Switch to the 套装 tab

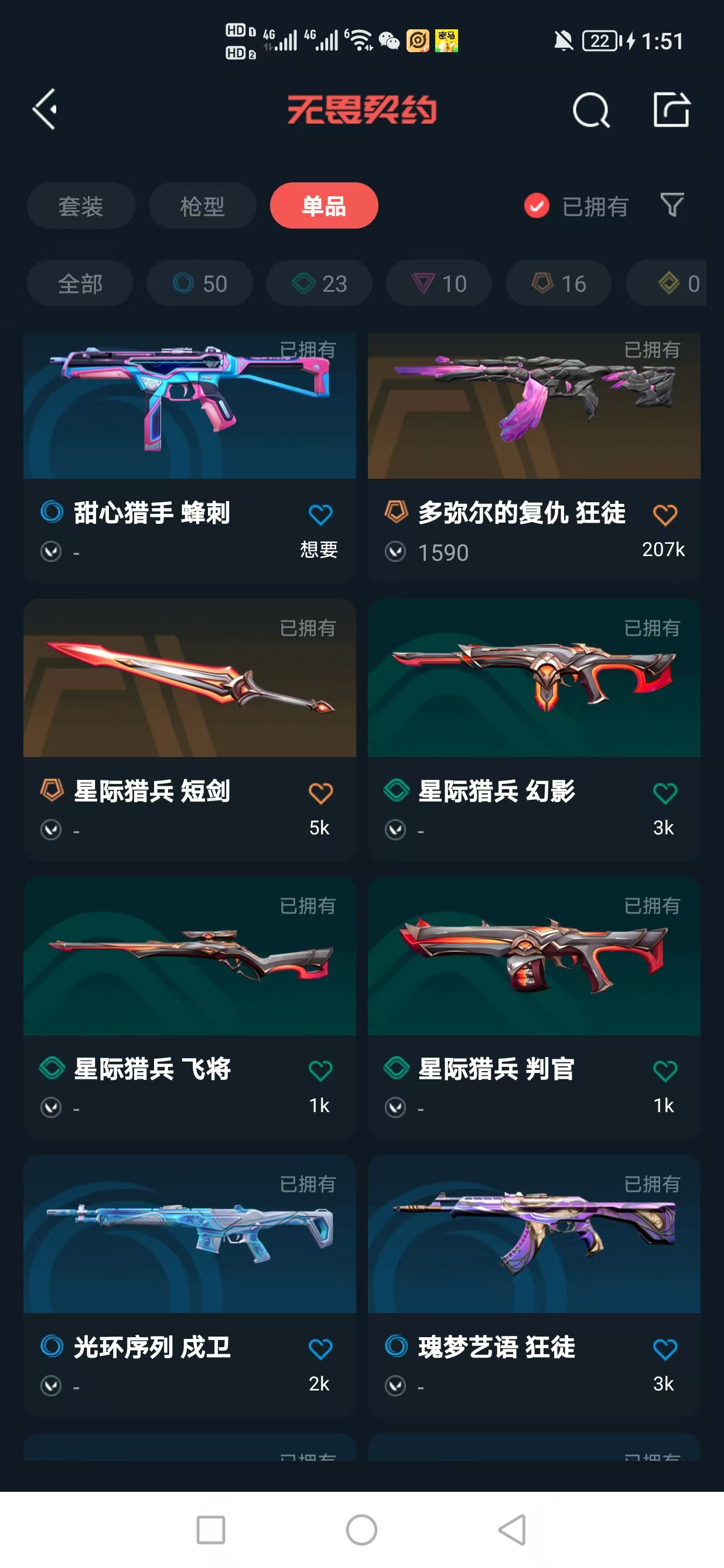tap(80, 206)
